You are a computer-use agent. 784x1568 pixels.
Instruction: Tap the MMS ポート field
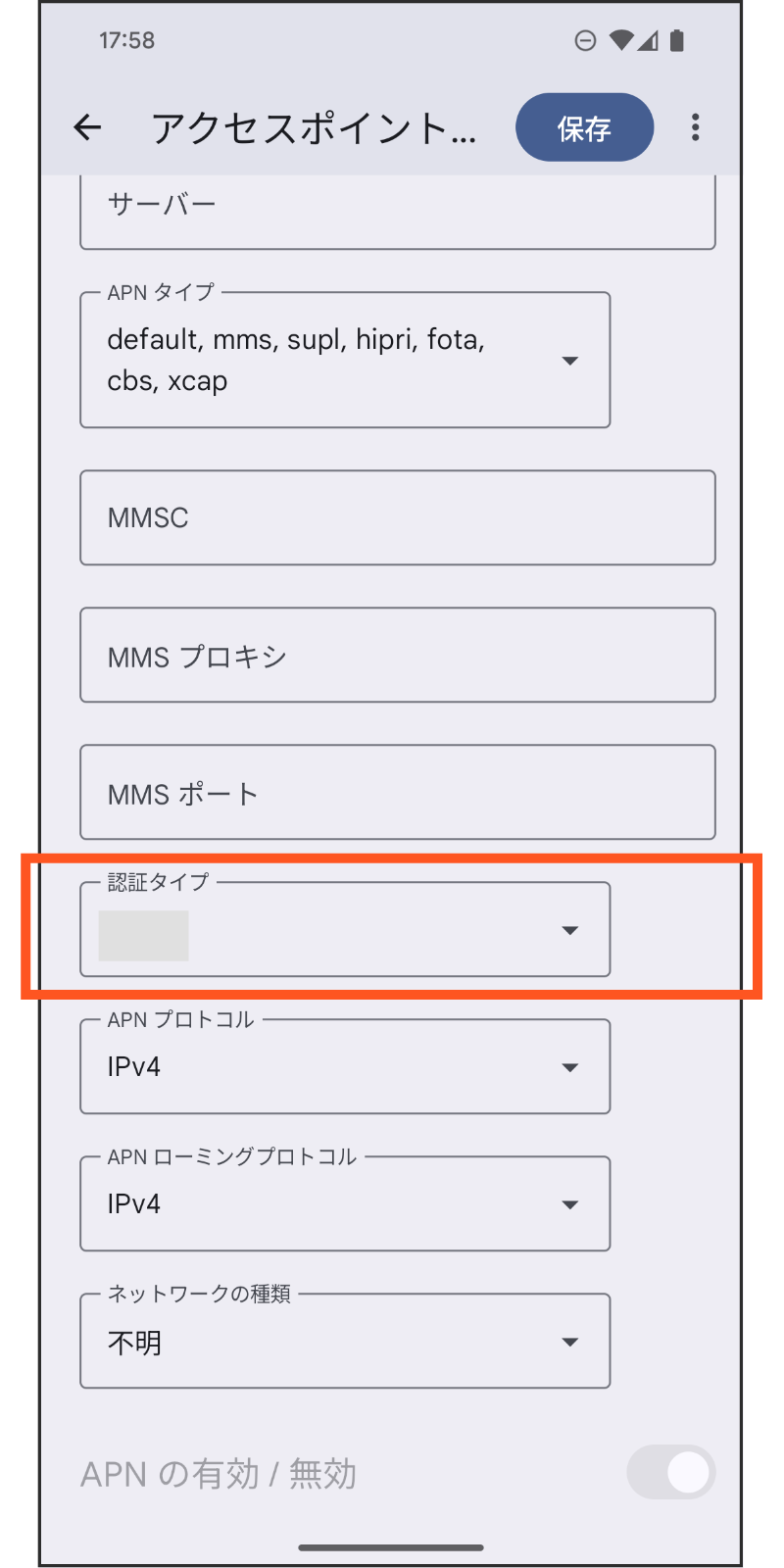[x=397, y=792]
